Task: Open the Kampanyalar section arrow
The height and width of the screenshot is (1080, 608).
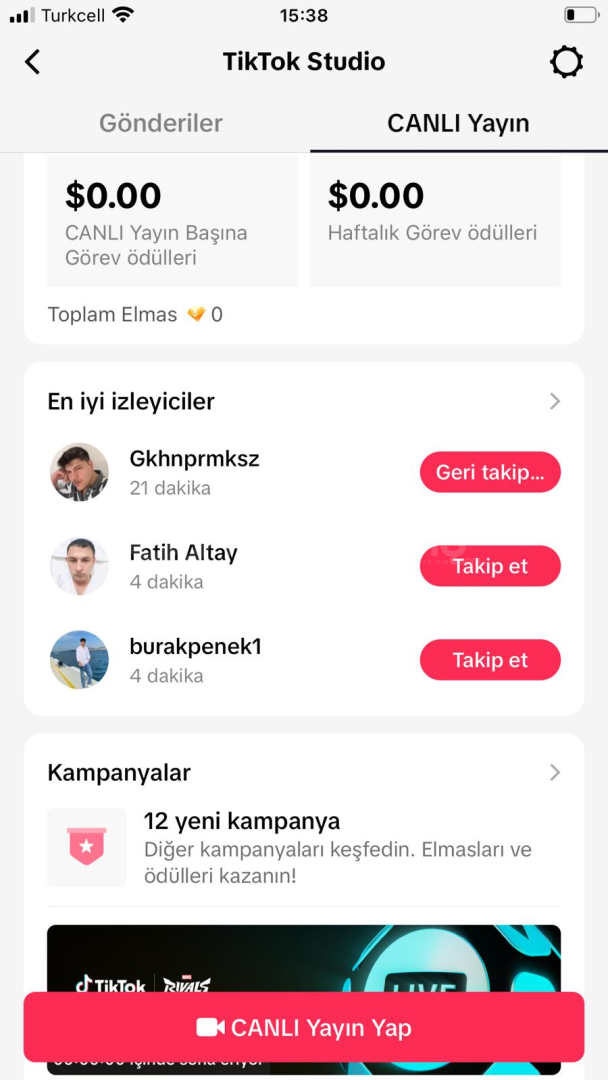Action: click(555, 773)
